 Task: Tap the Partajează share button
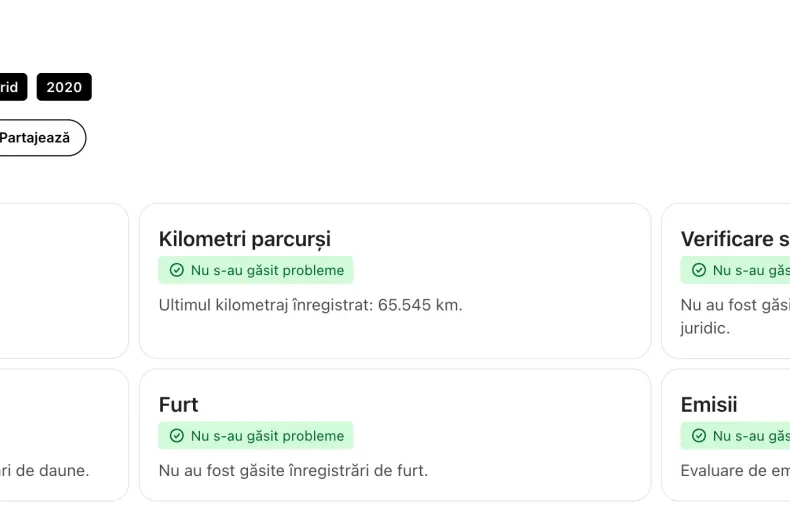[x=38, y=138]
